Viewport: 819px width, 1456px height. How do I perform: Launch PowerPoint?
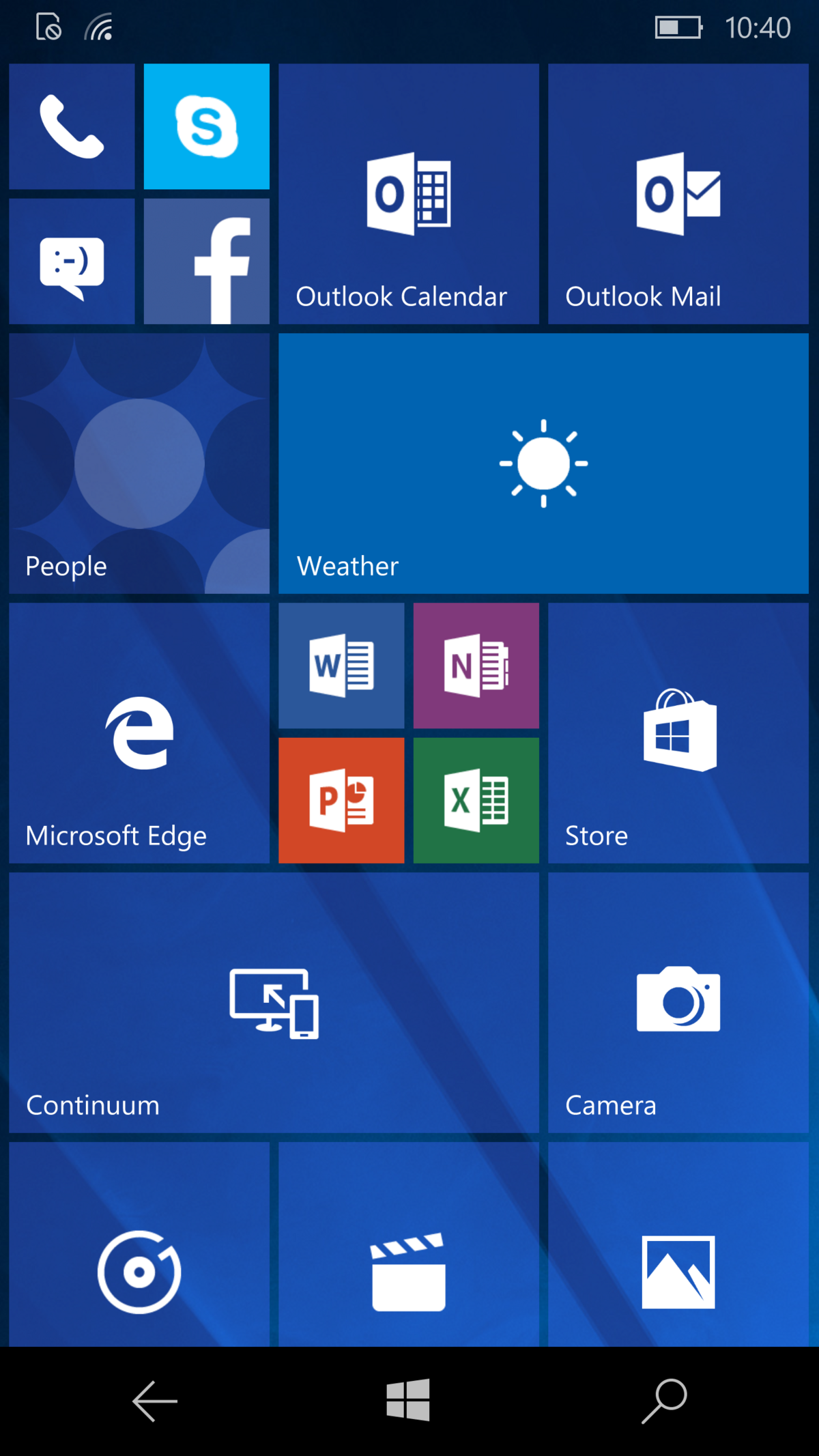341,801
